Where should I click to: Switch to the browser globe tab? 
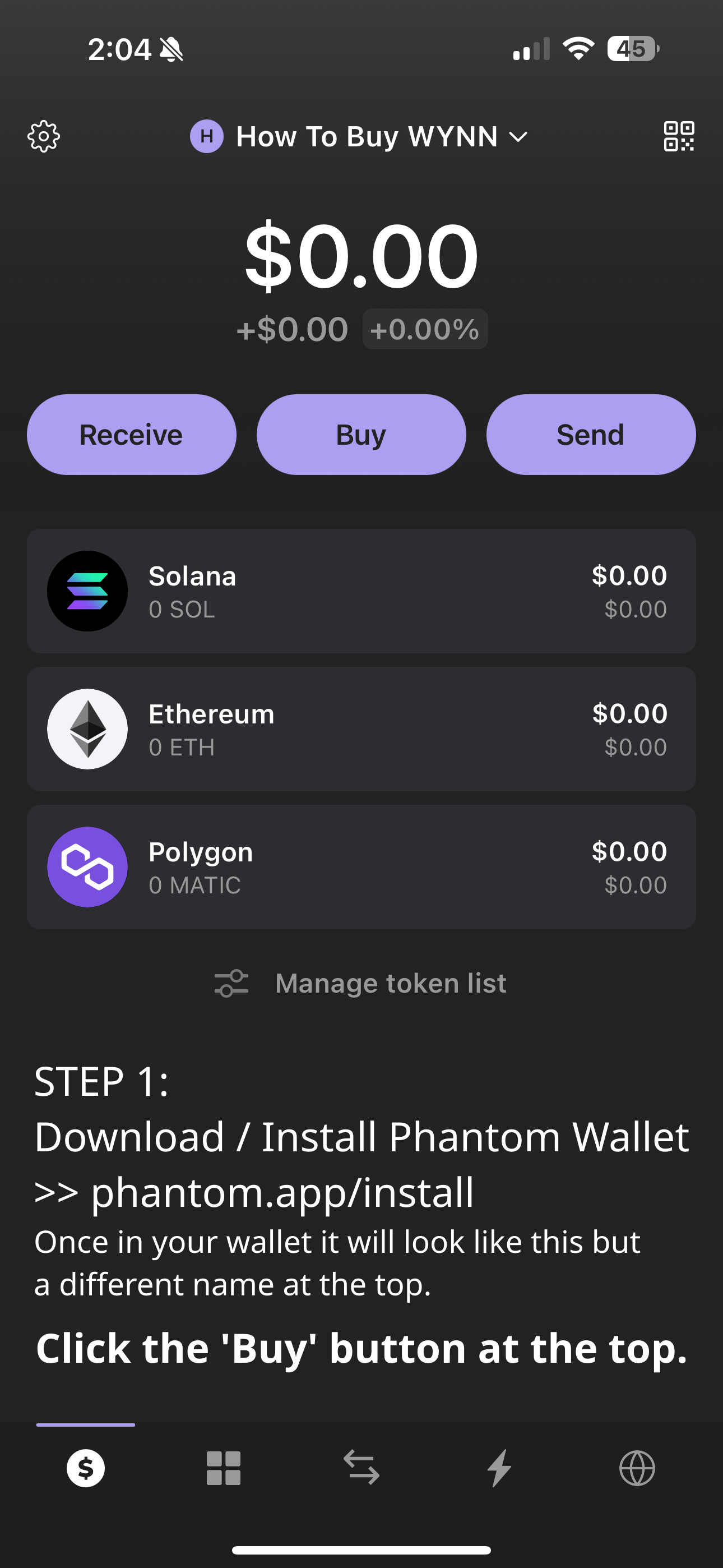637,1468
